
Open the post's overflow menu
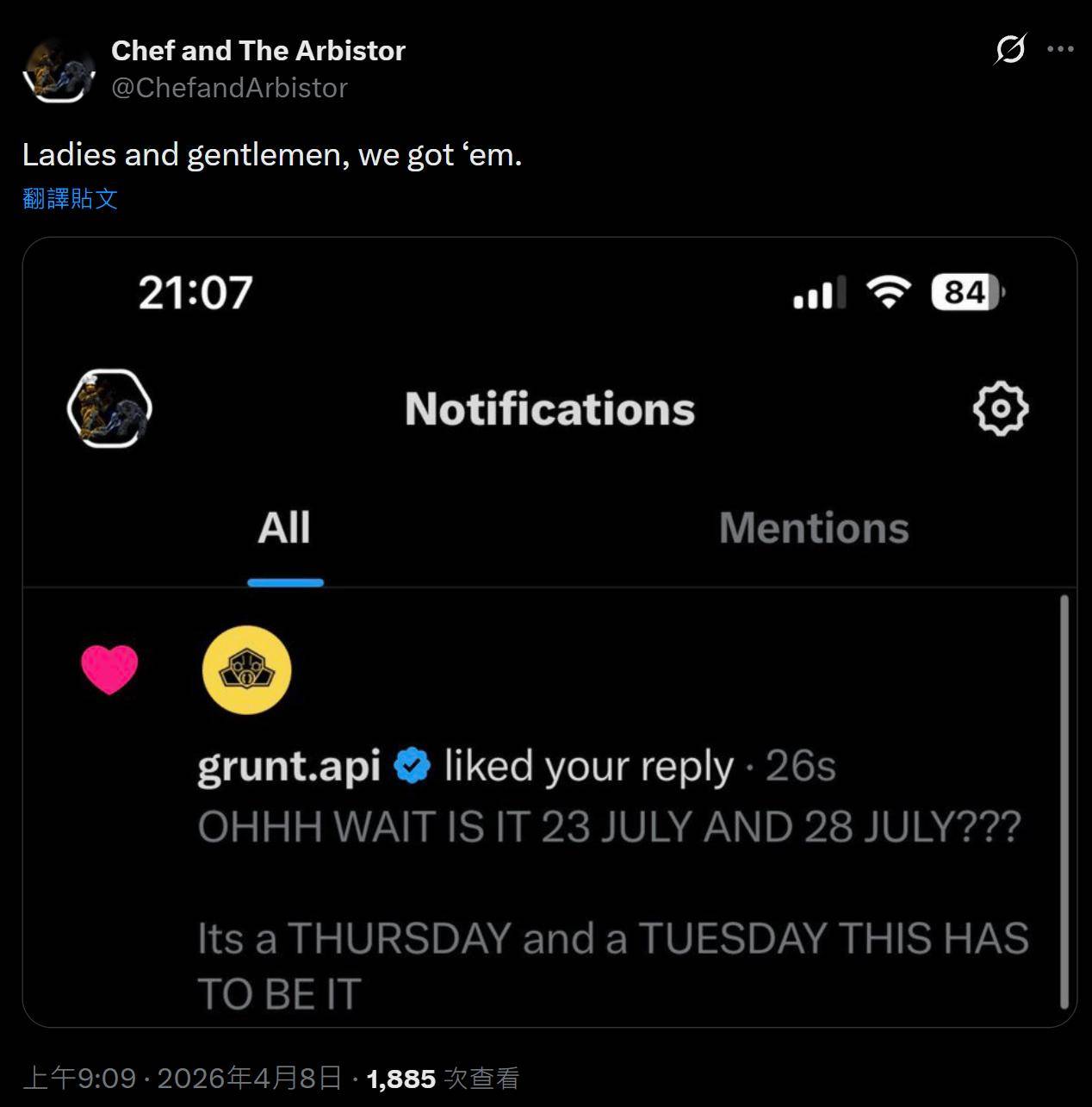point(1060,49)
